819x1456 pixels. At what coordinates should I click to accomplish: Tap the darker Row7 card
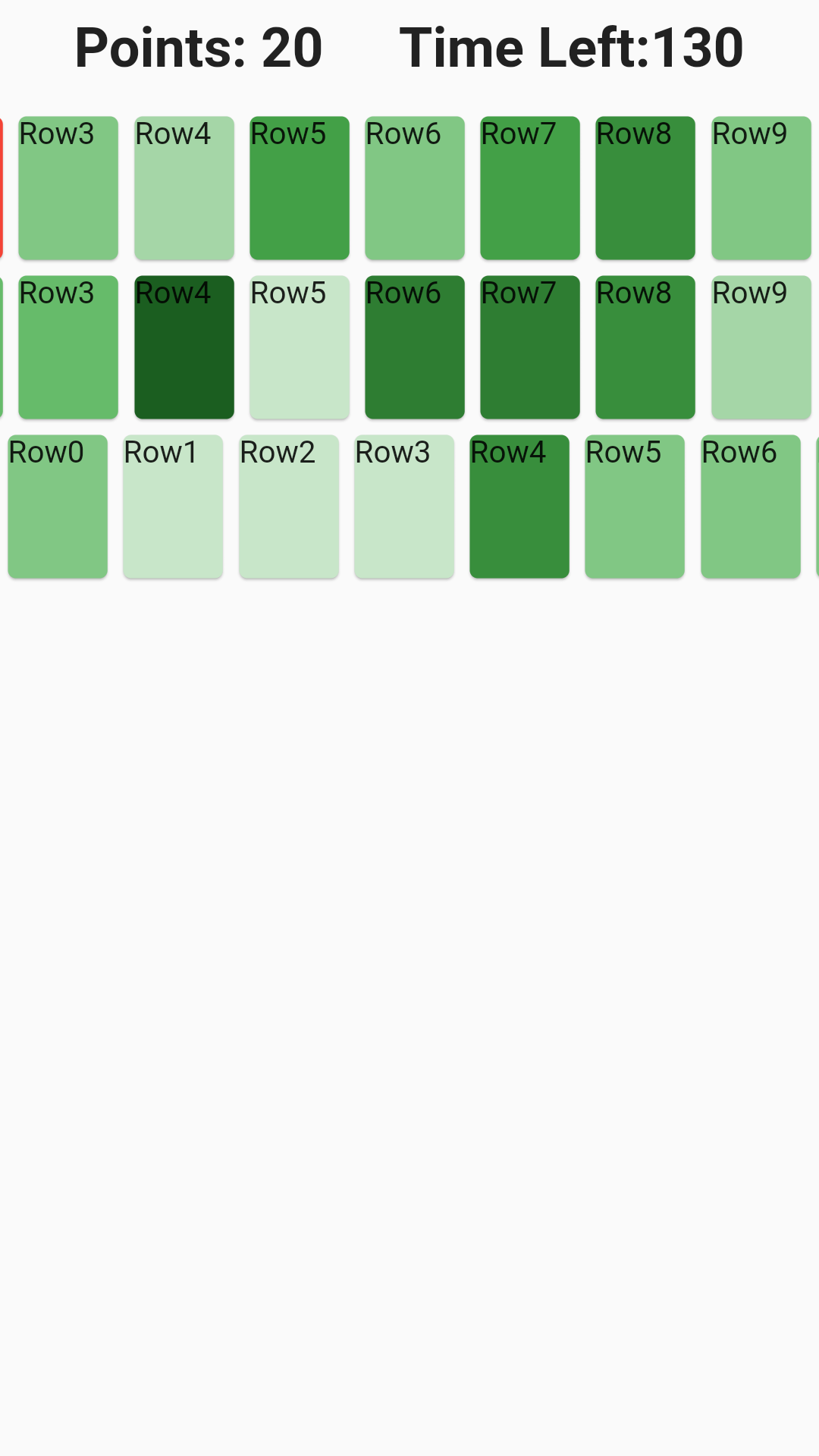[x=530, y=347]
